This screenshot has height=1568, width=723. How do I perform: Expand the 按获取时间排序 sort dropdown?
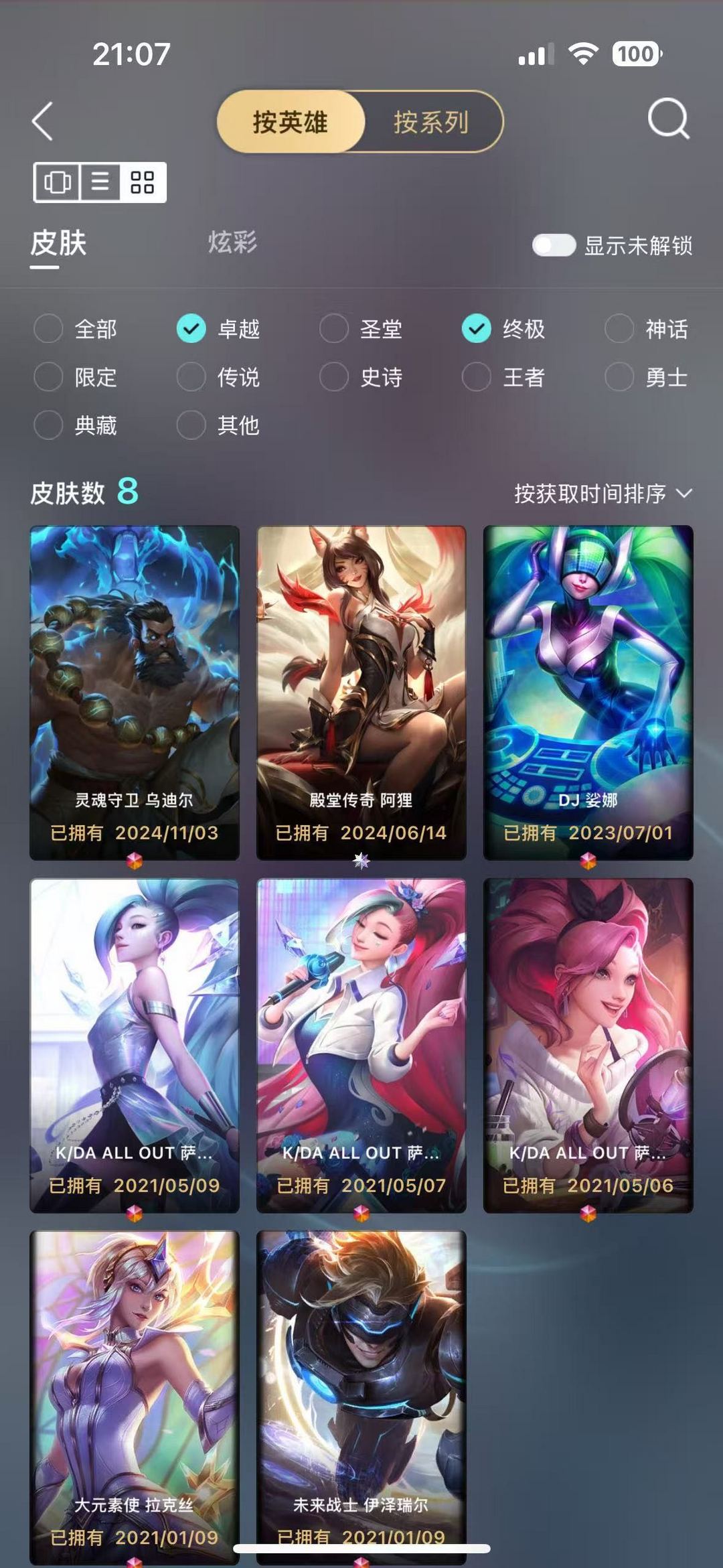coord(603,494)
